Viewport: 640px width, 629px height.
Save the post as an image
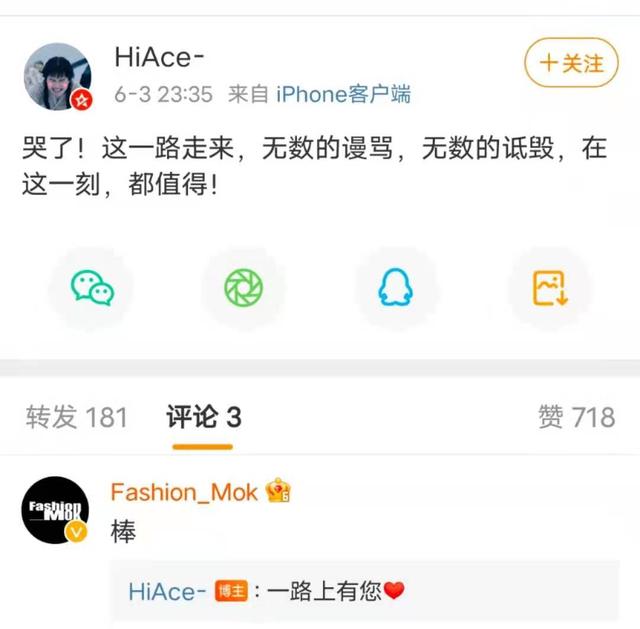coord(550,288)
